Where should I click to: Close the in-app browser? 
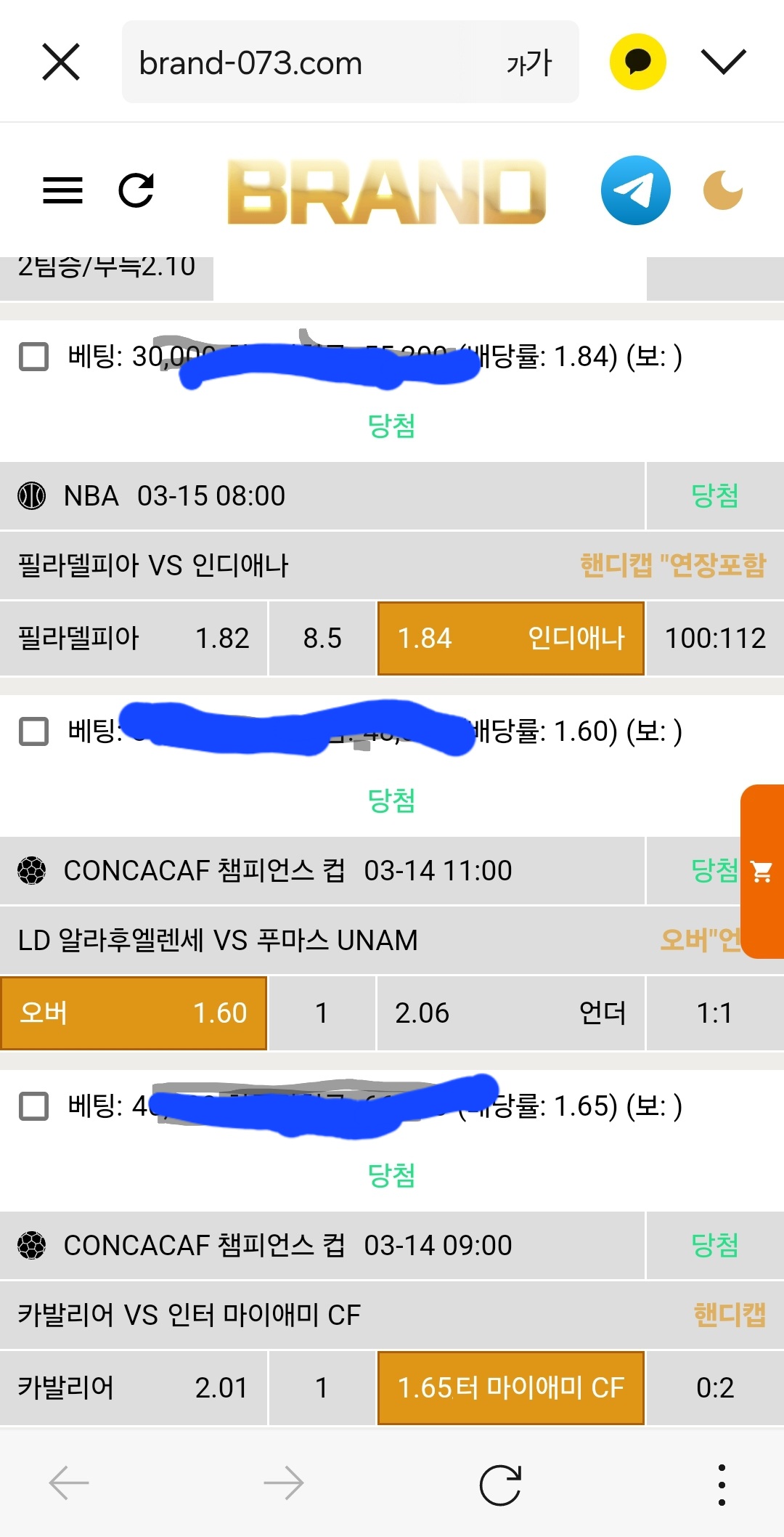click(x=61, y=62)
